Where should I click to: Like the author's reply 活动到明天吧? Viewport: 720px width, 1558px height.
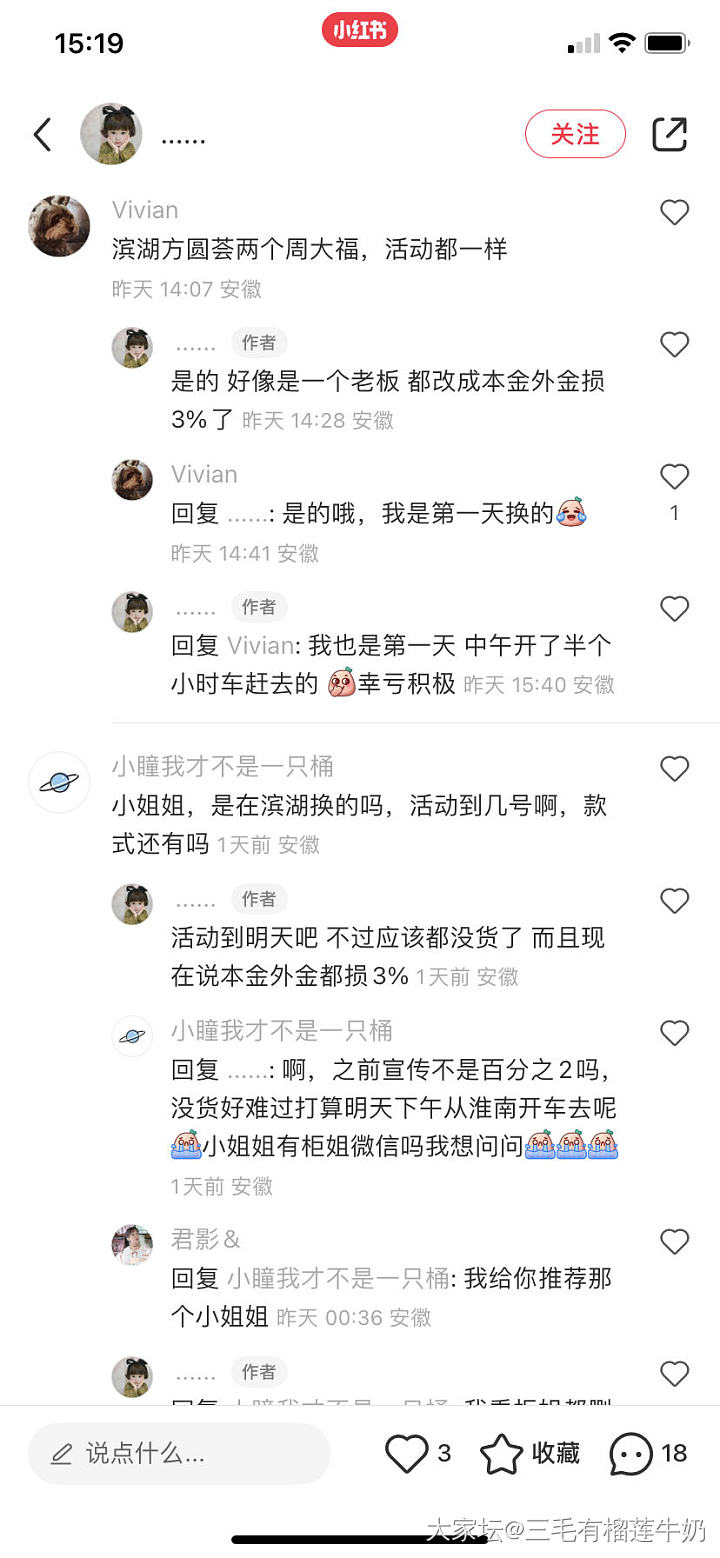click(x=675, y=901)
